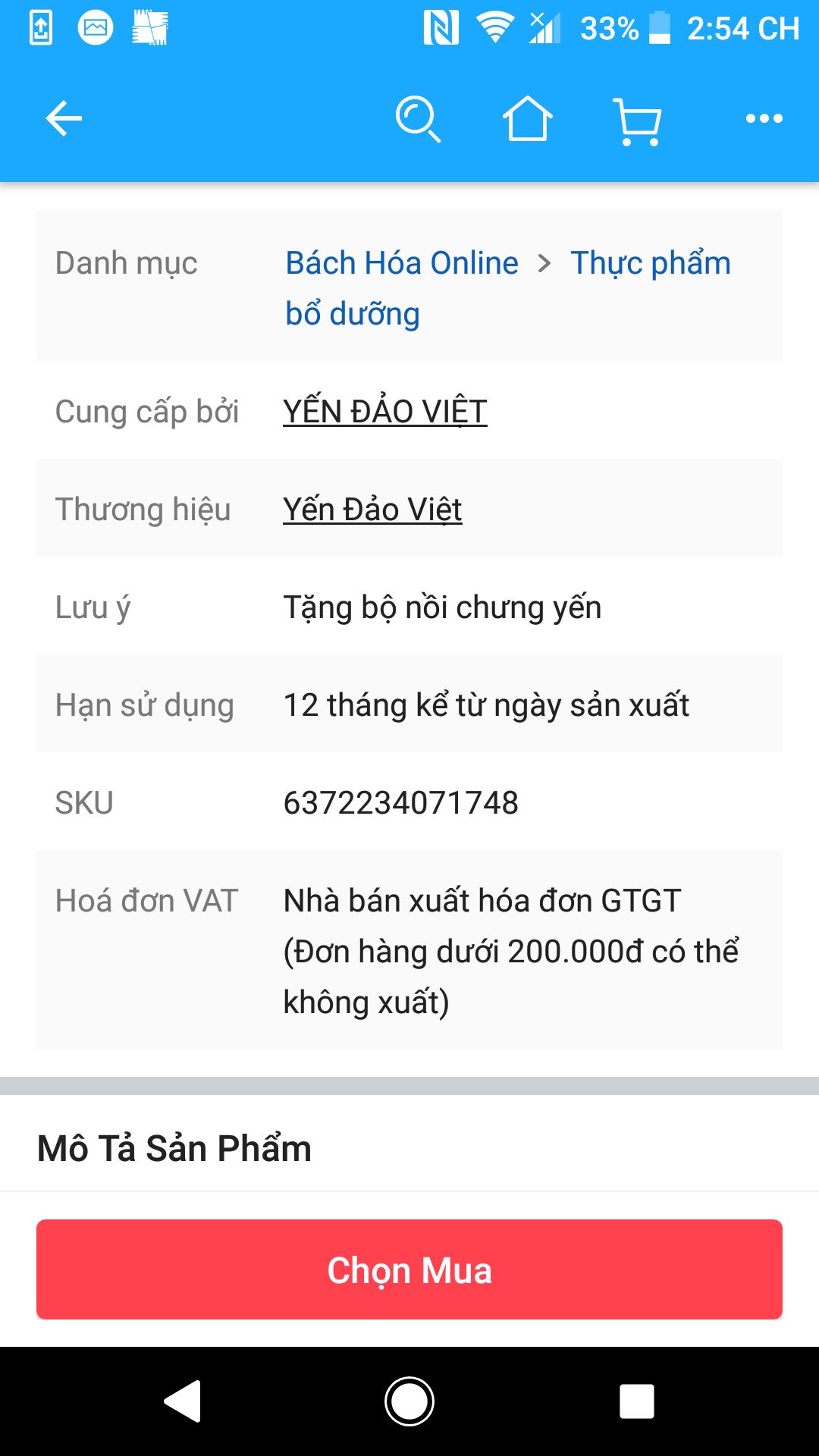Tap the battery indicator in the status bar
This screenshot has height=1456, width=819.
click(659, 27)
